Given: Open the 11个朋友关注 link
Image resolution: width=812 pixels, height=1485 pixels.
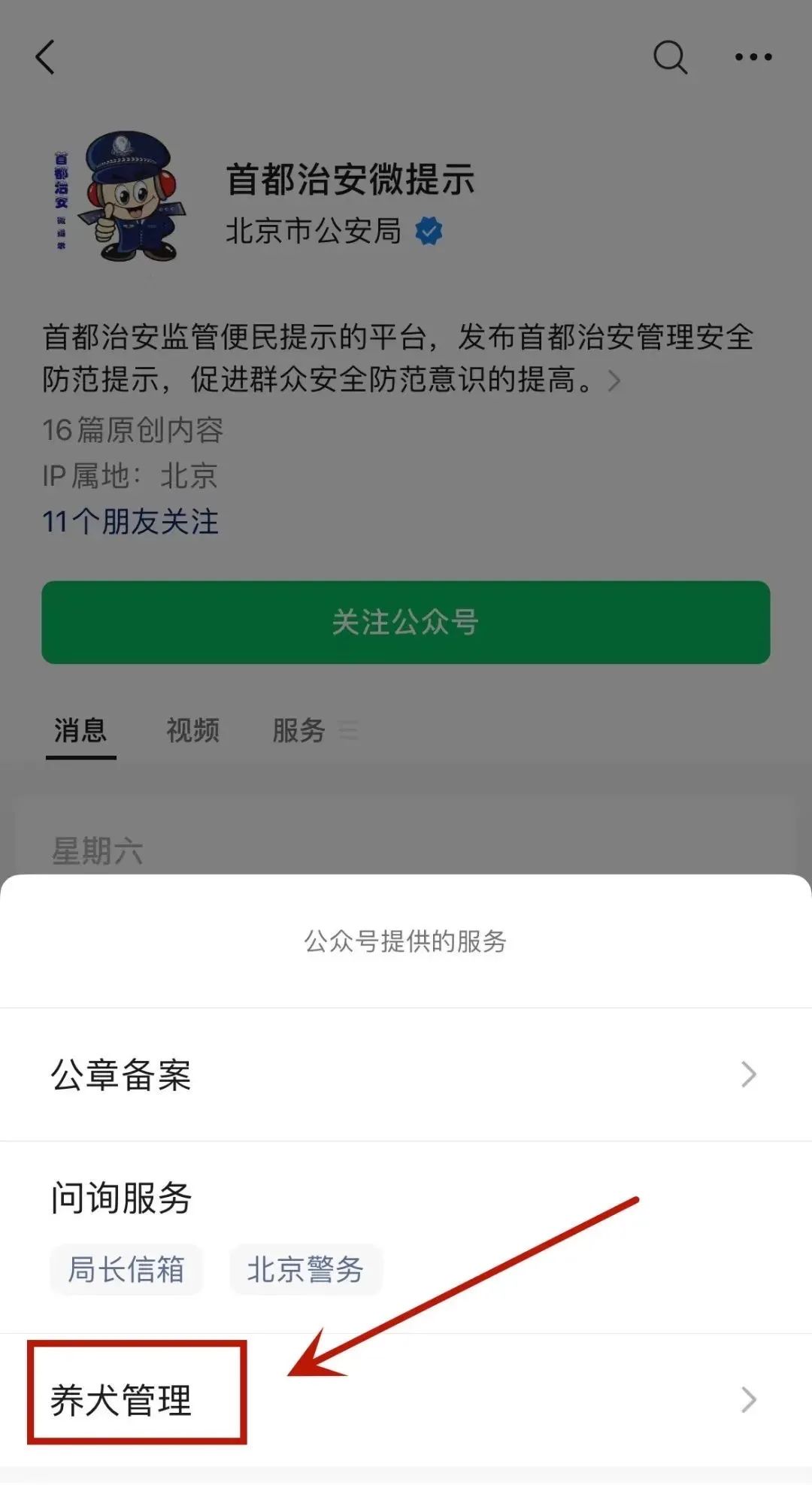Looking at the screenshot, I should [130, 521].
